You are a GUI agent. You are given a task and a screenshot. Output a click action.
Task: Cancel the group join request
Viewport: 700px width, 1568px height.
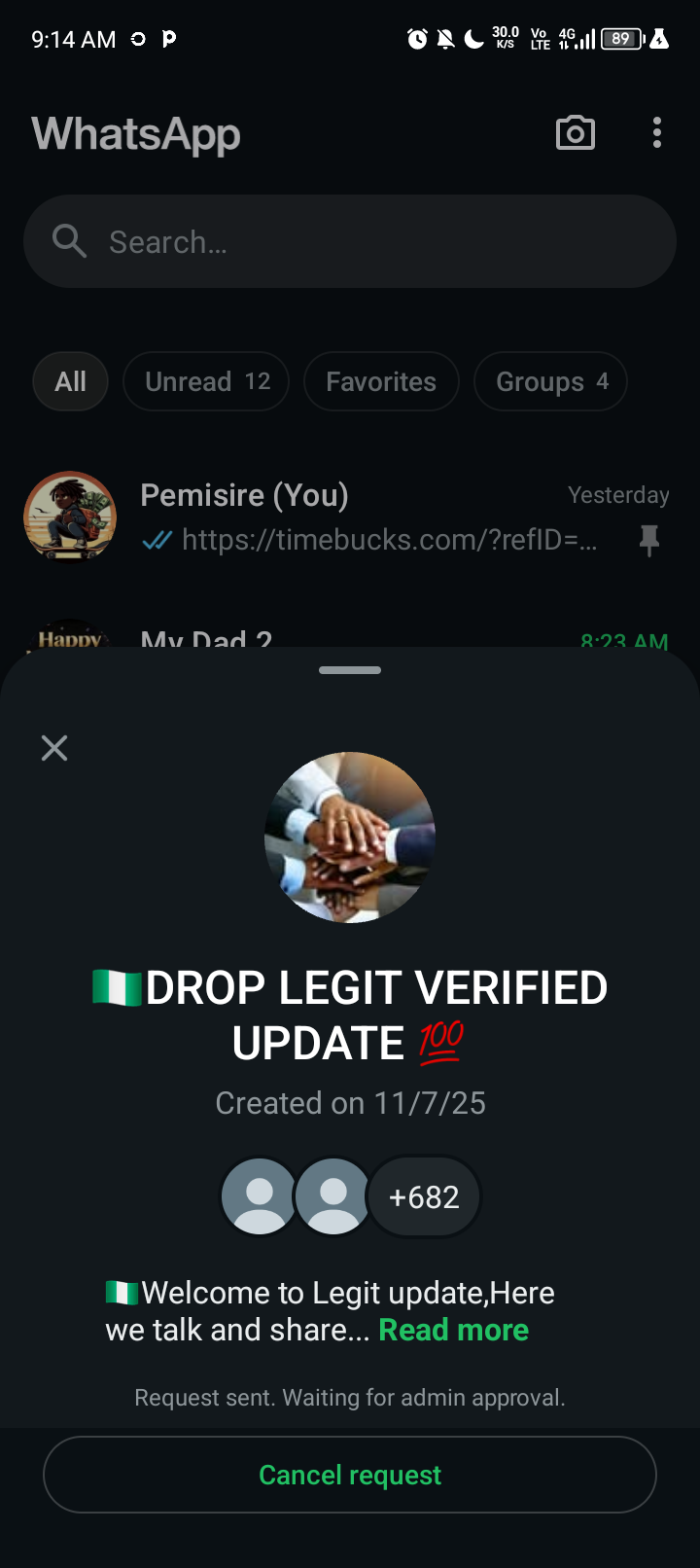[x=350, y=1475]
